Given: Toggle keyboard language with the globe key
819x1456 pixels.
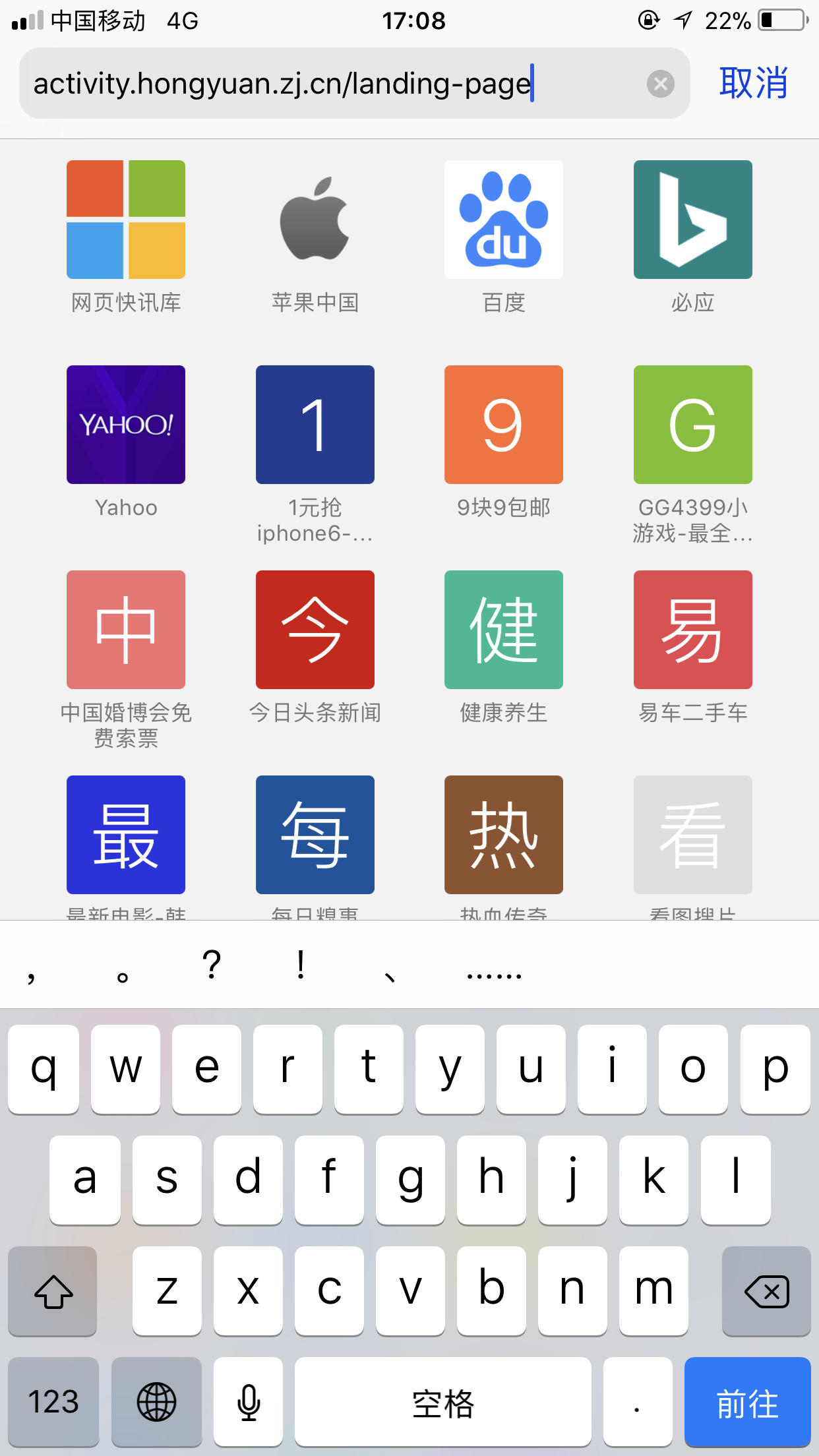Looking at the screenshot, I should tap(156, 1402).
